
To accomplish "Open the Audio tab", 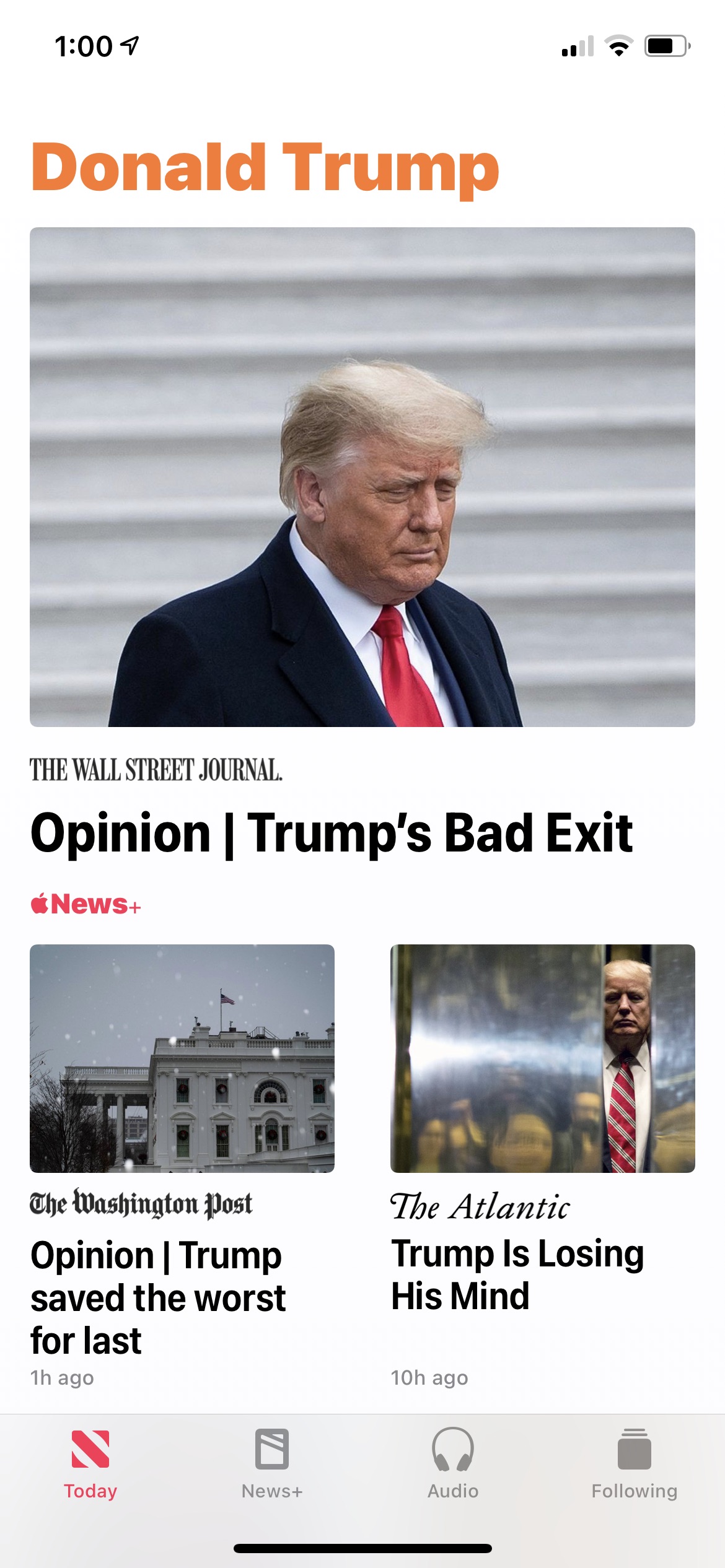I will point(453,1464).
